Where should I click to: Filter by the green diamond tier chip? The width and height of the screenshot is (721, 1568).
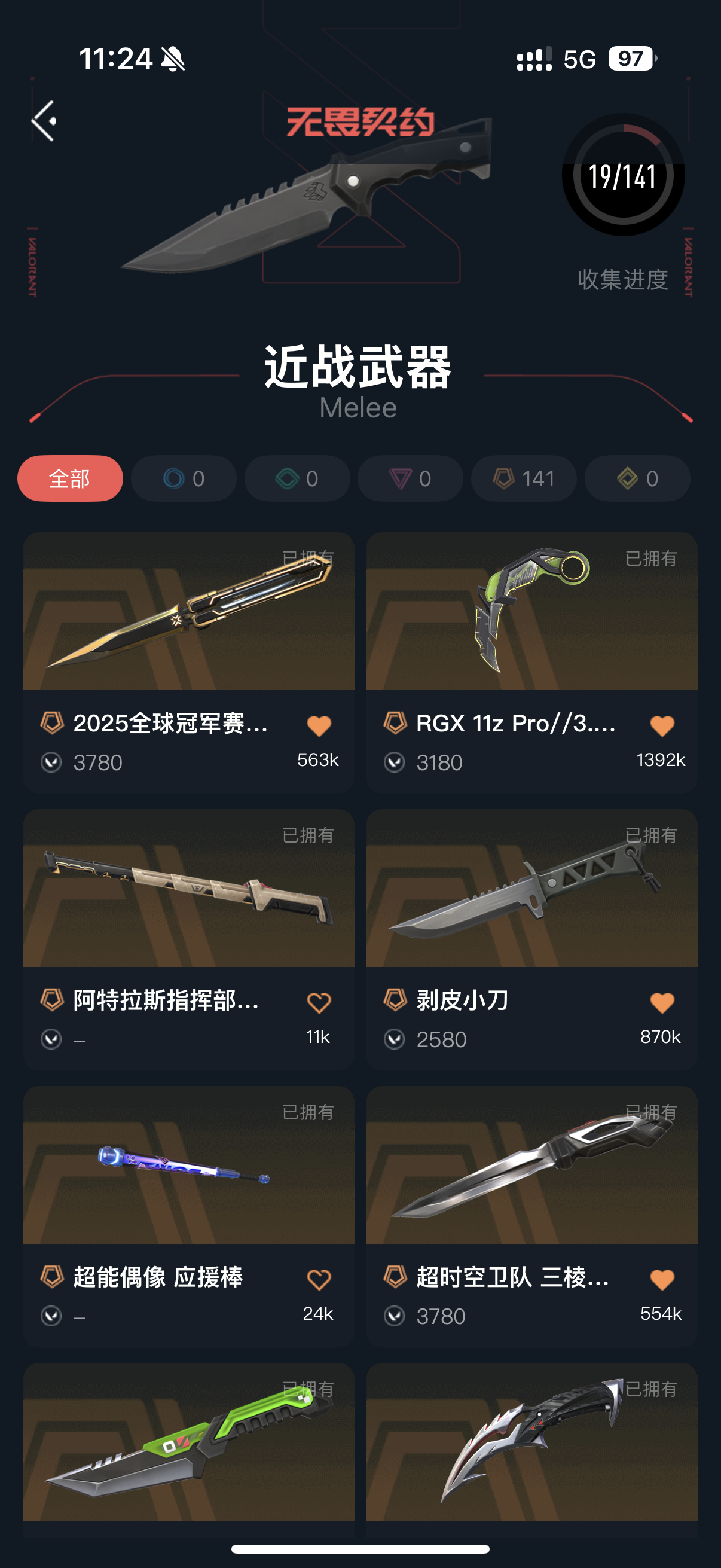297,478
